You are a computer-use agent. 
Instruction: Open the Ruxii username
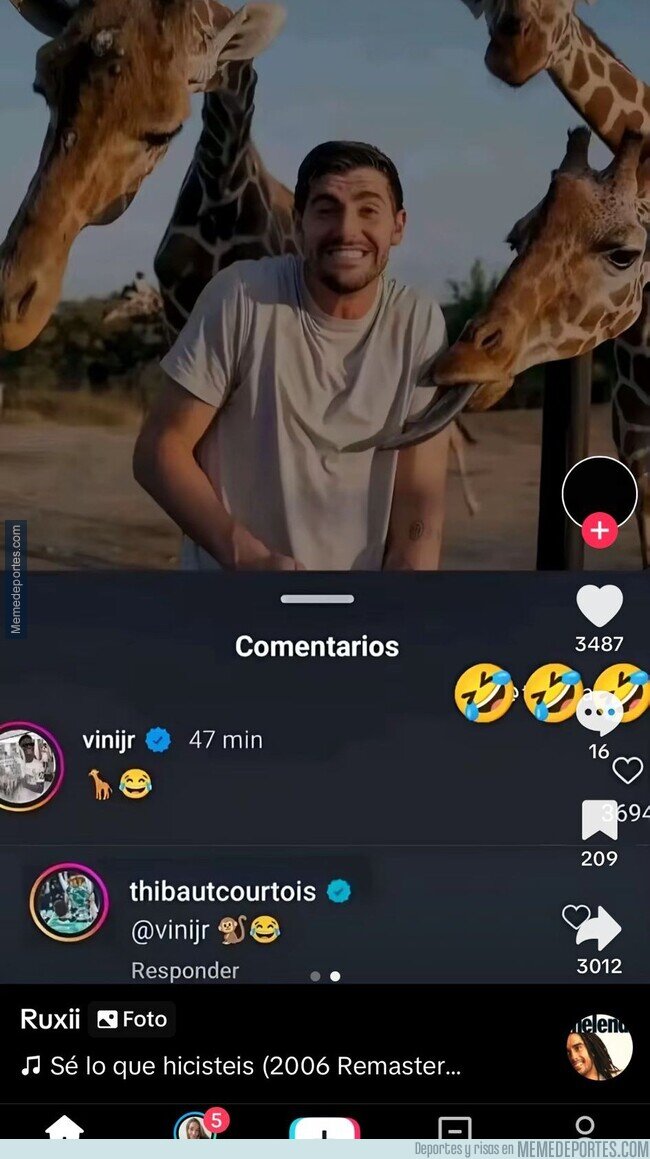50,1019
